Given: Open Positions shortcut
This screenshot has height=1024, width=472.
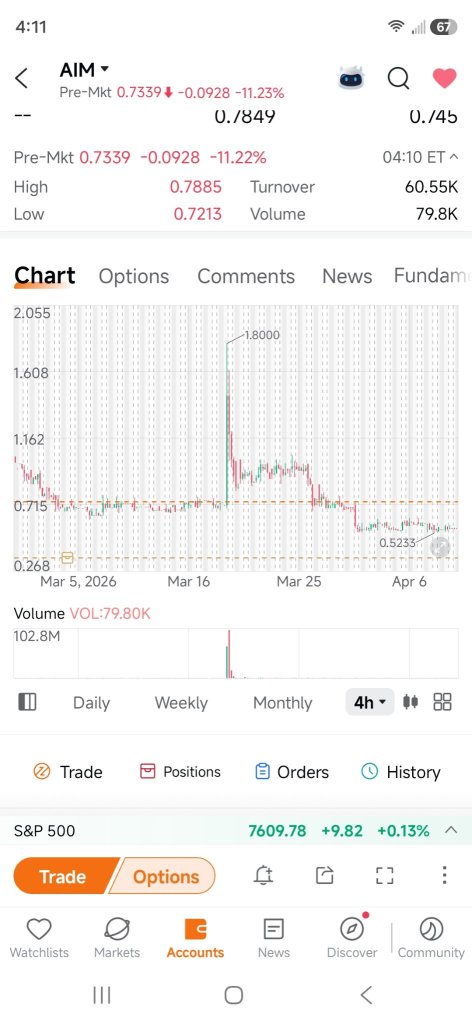Looking at the screenshot, I should coord(180,772).
